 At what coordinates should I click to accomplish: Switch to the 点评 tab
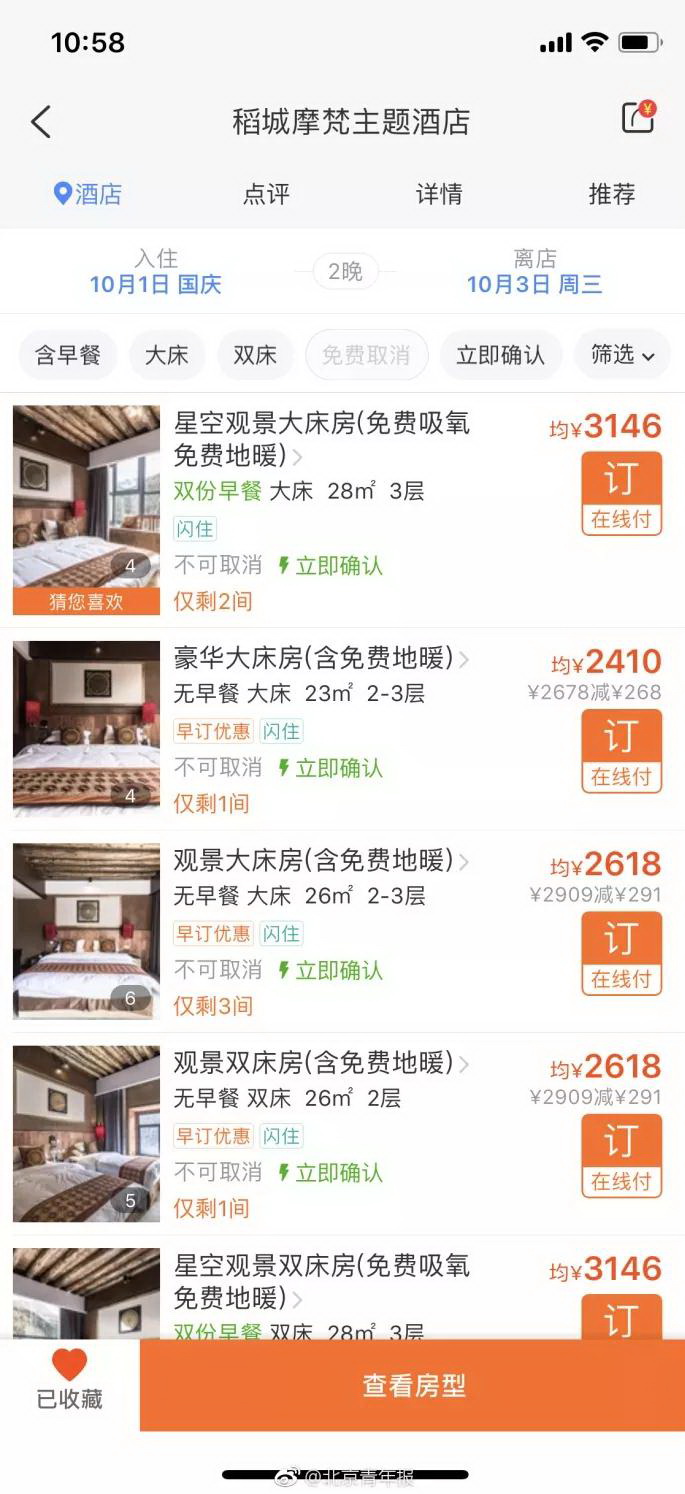coord(266,194)
